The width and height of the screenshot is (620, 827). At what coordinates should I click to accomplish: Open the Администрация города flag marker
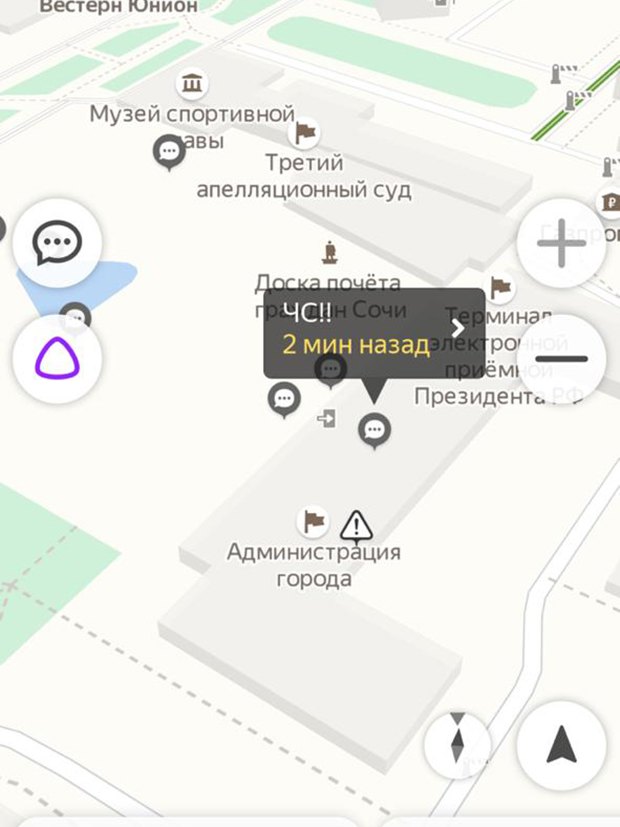tap(313, 521)
